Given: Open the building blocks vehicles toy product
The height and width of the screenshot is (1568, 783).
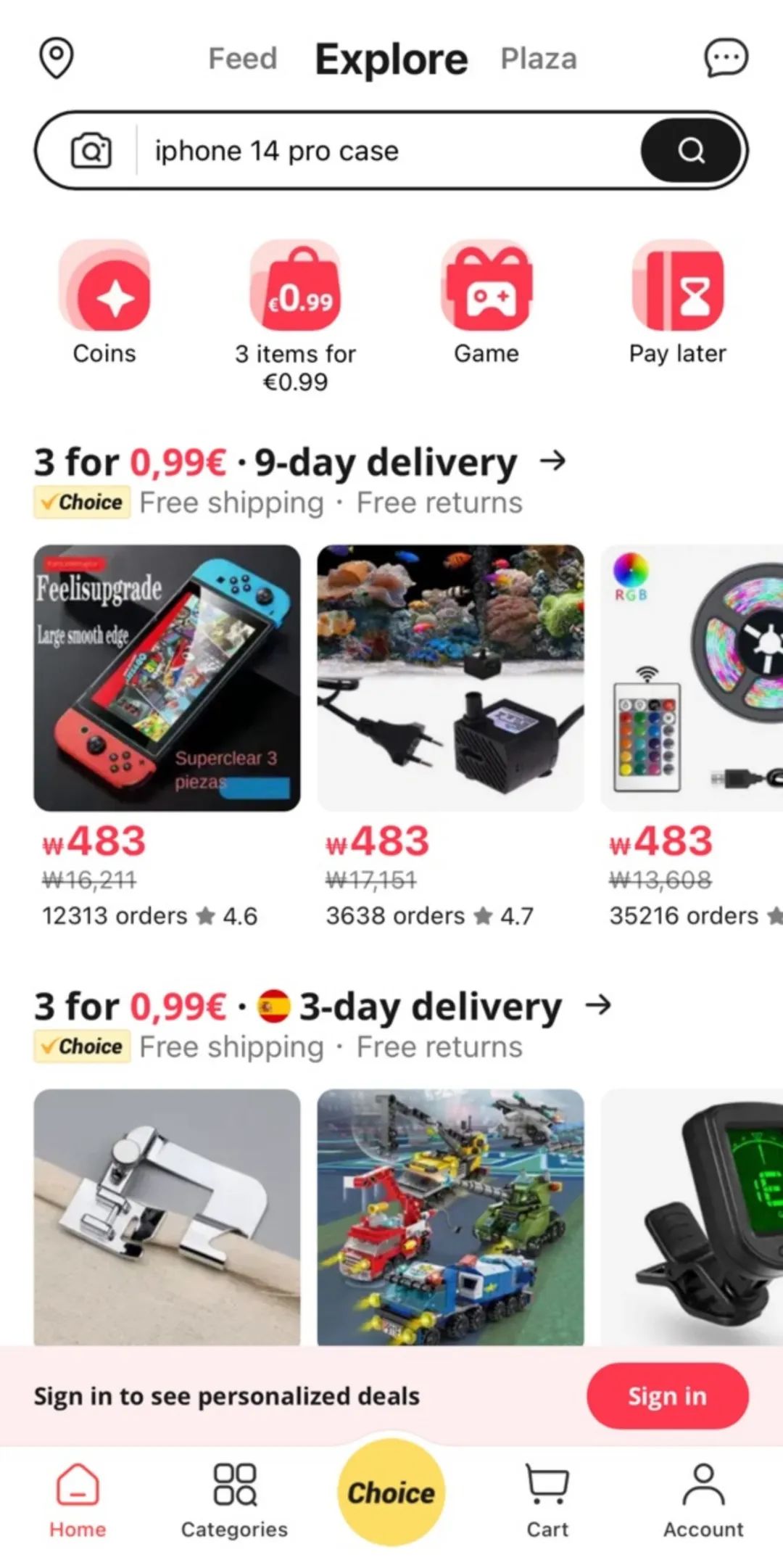Looking at the screenshot, I should pyautogui.click(x=450, y=1217).
